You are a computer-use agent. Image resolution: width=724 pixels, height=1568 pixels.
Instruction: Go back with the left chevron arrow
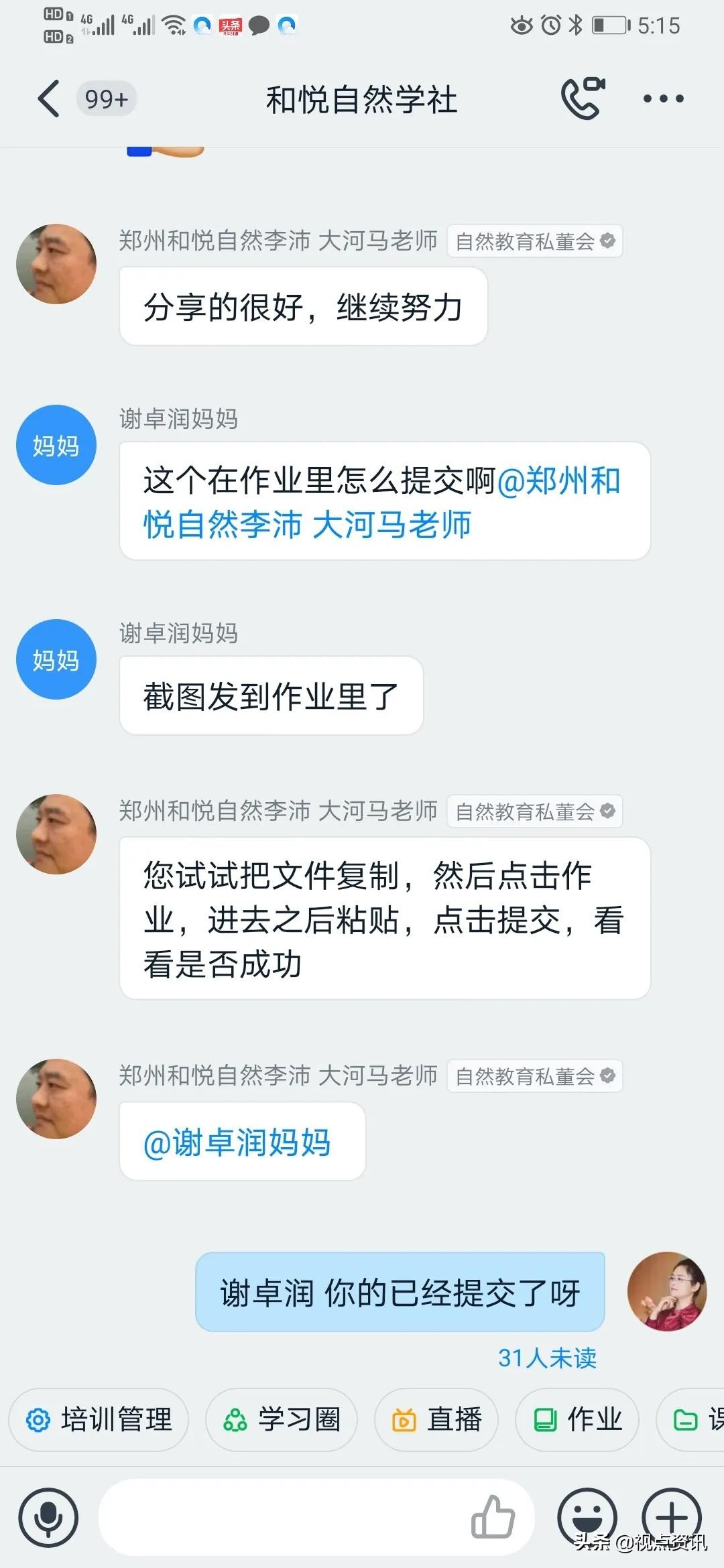46,98
